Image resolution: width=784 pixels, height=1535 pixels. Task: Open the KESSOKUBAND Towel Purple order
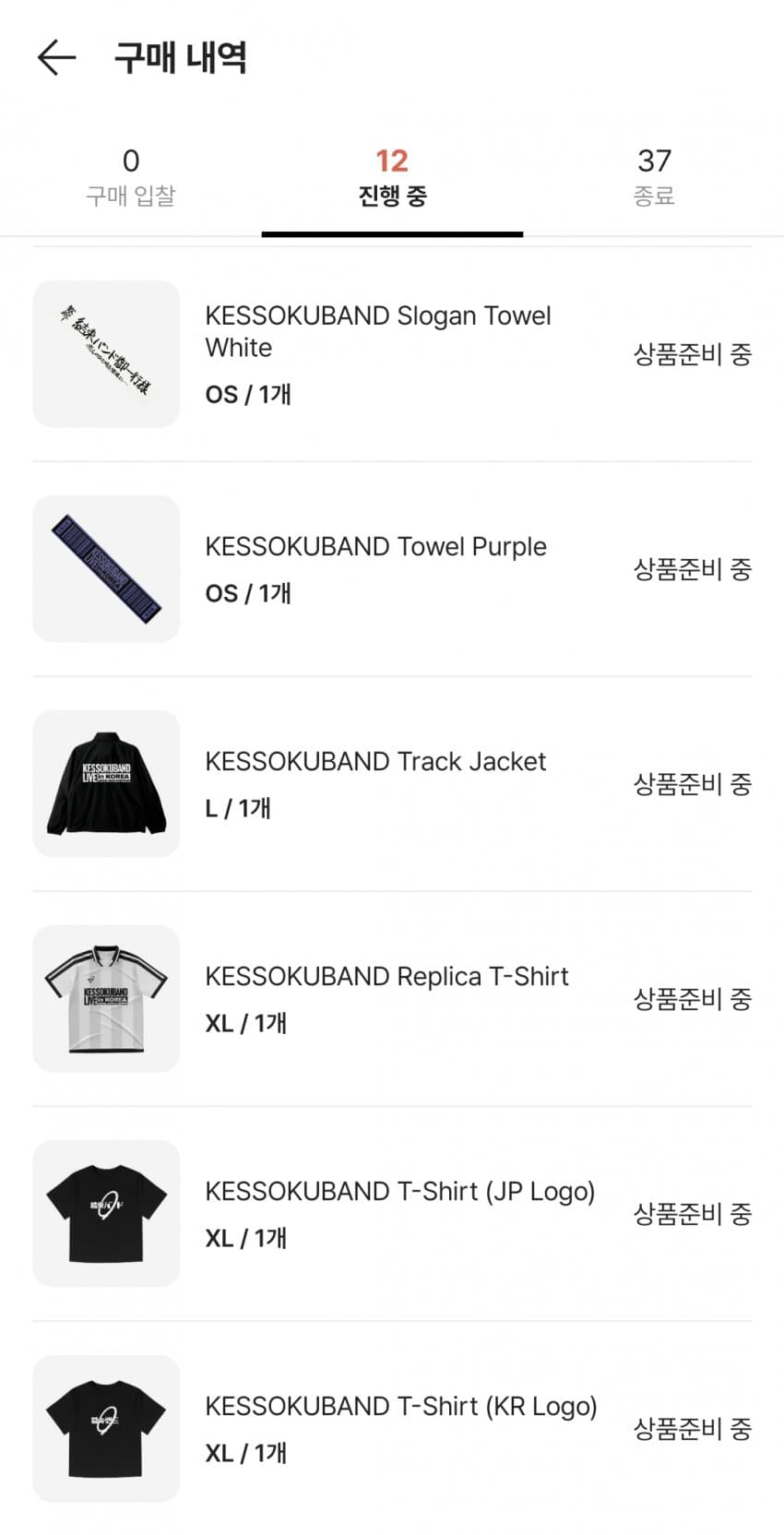point(376,568)
